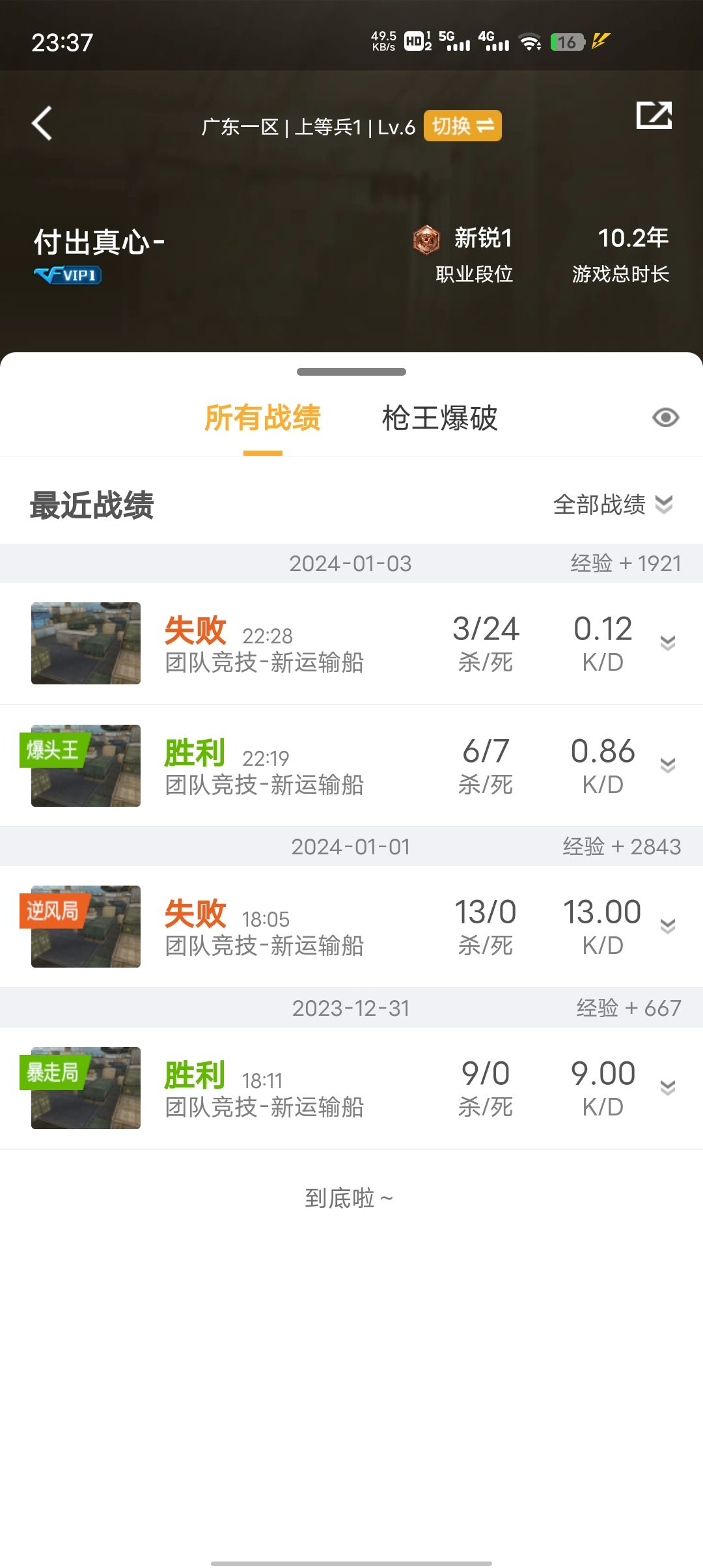Viewport: 703px width, 1568px height.
Task: Open the 全部战绩 filter dropdown
Action: 613,505
